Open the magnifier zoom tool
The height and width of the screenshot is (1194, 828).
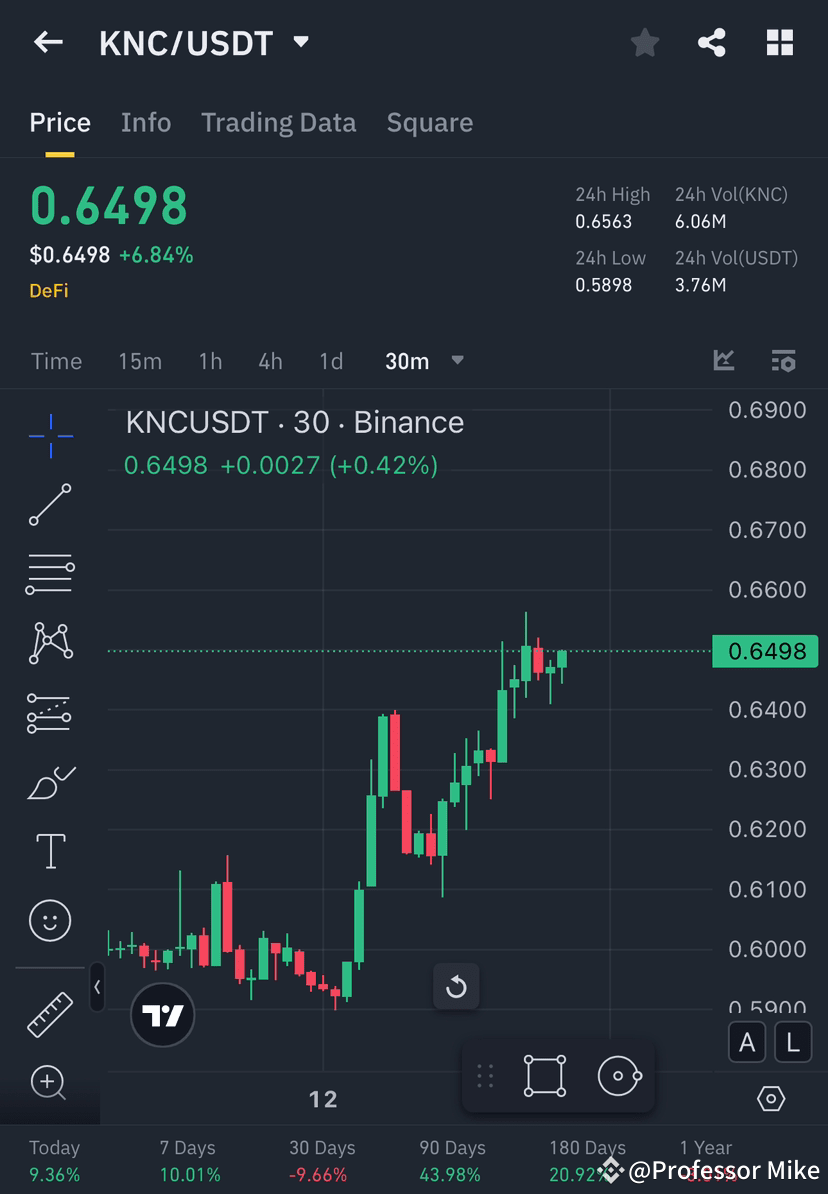[50, 1084]
